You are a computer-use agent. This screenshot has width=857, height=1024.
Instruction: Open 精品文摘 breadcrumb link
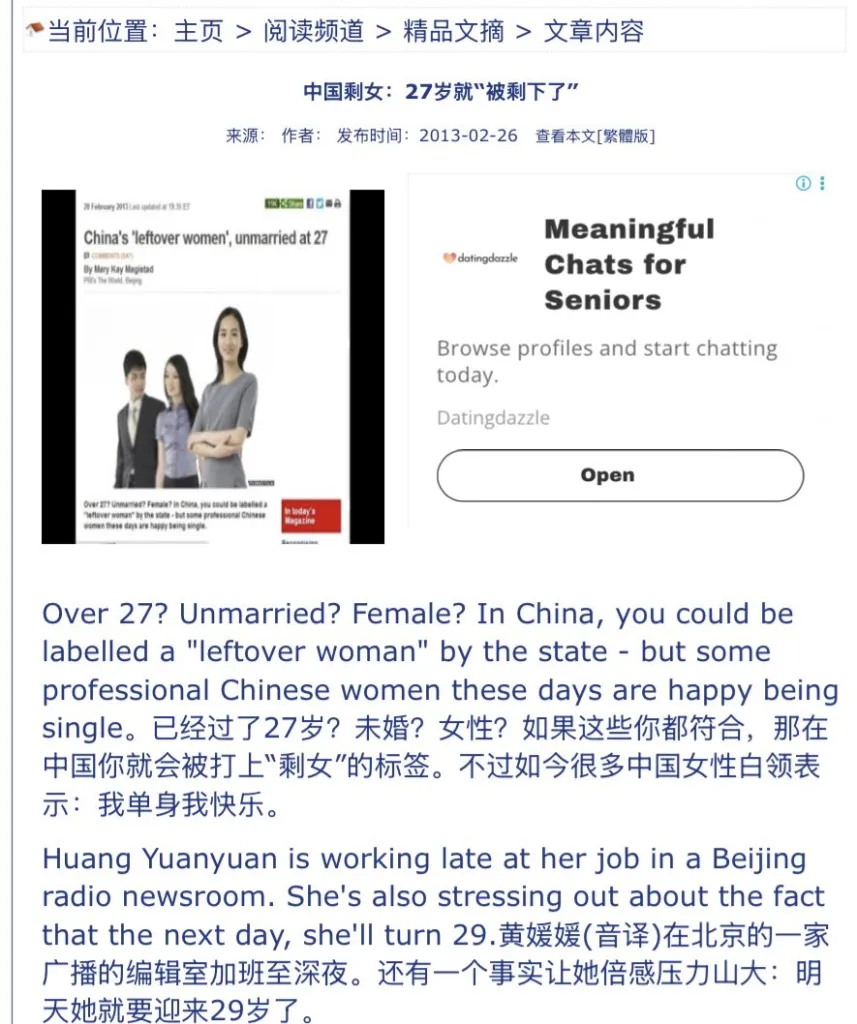[454, 31]
